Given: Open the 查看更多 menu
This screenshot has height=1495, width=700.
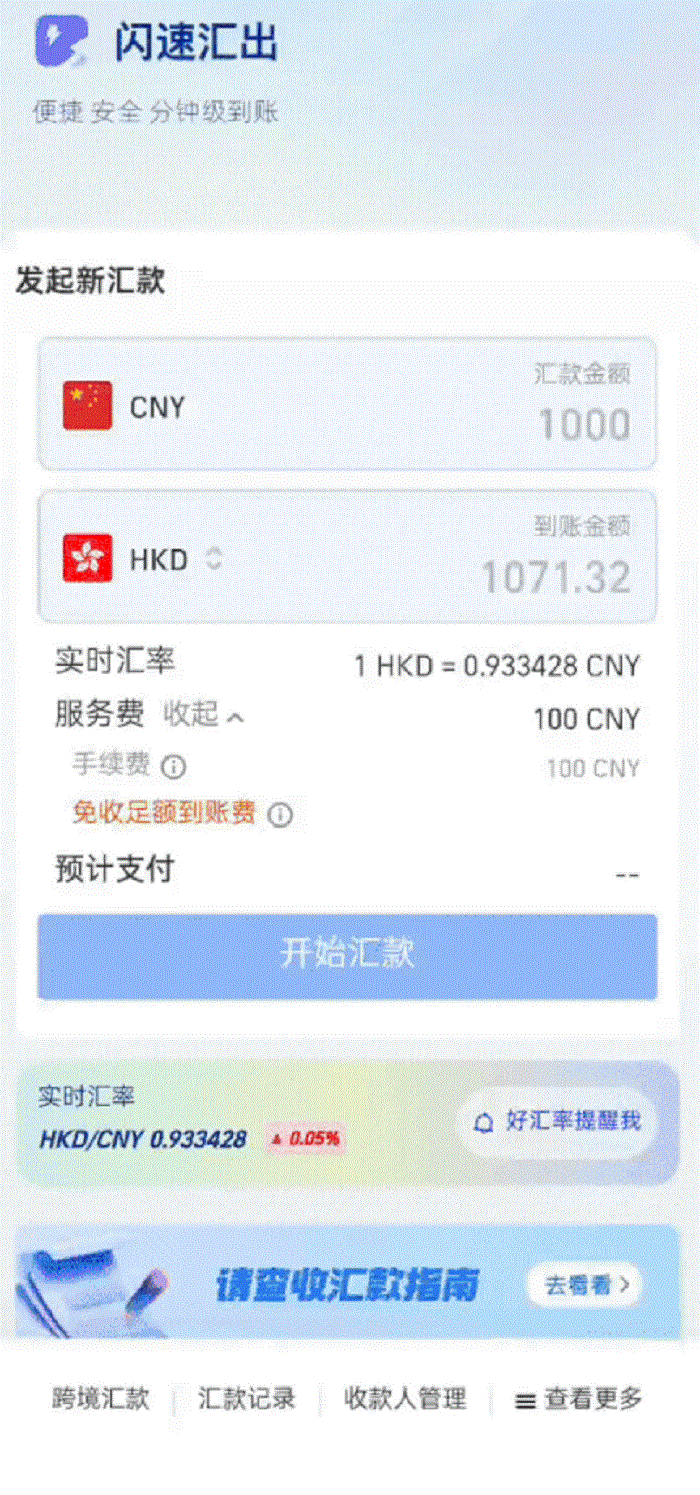Looking at the screenshot, I should point(579,1399).
